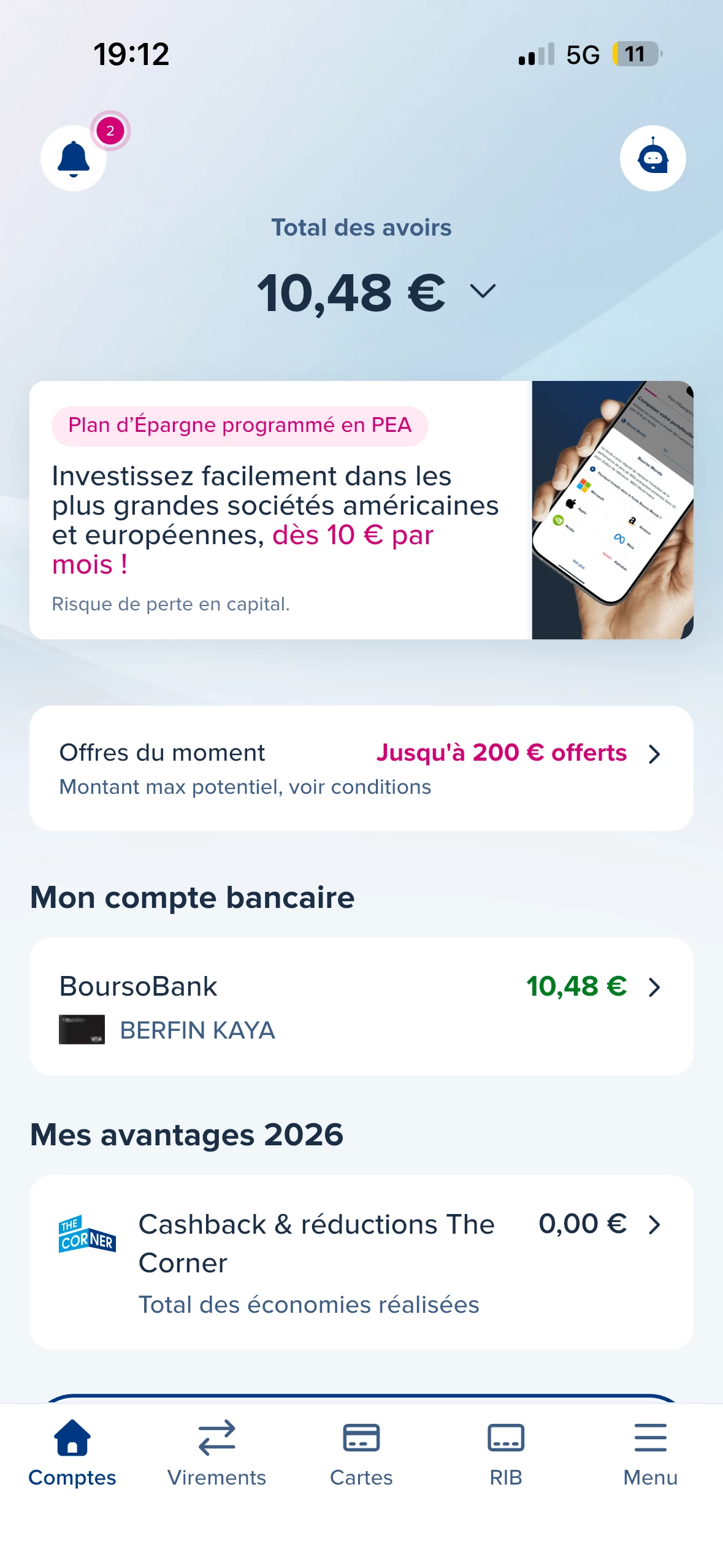Expand the Total des avoirs chevron
723x1568 pixels.
pyautogui.click(x=483, y=291)
